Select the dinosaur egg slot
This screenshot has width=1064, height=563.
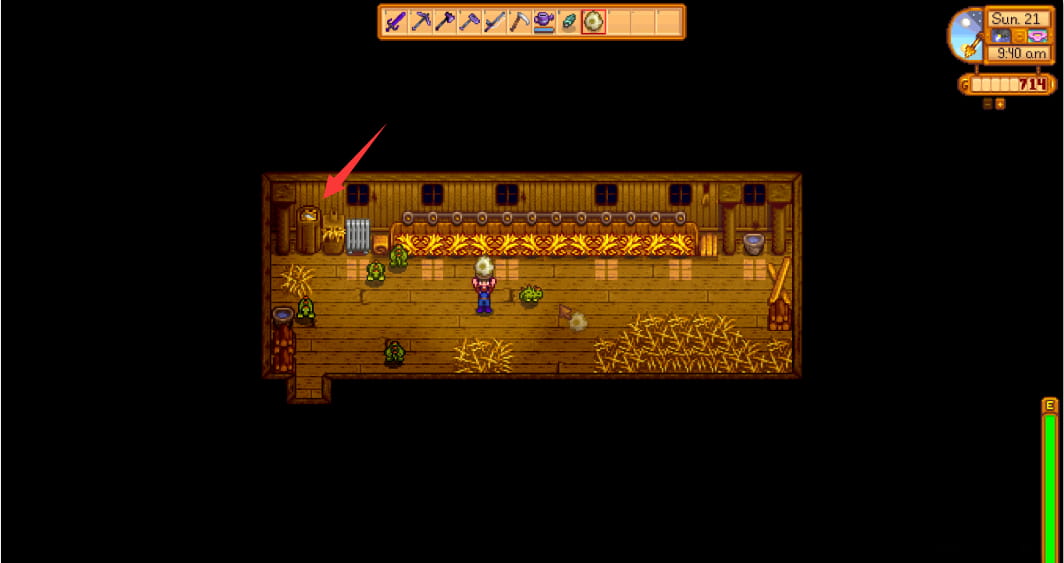[x=593, y=22]
